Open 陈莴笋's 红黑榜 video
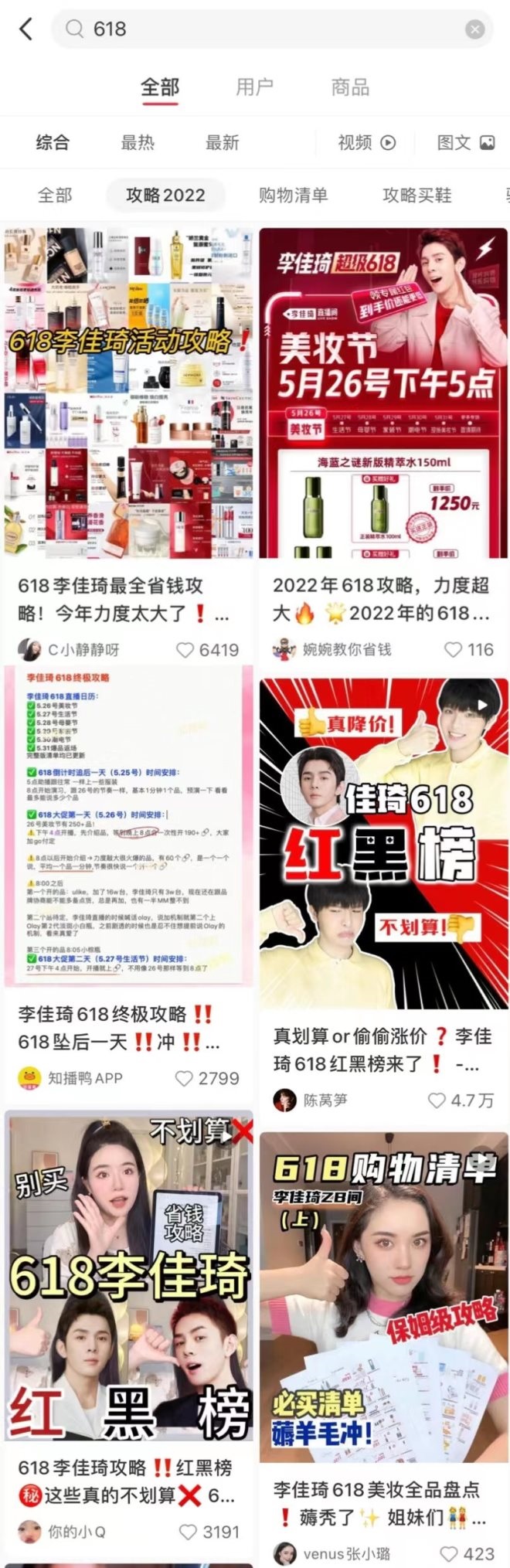The width and height of the screenshot is (510, 1568). click(x=383, y=842)
